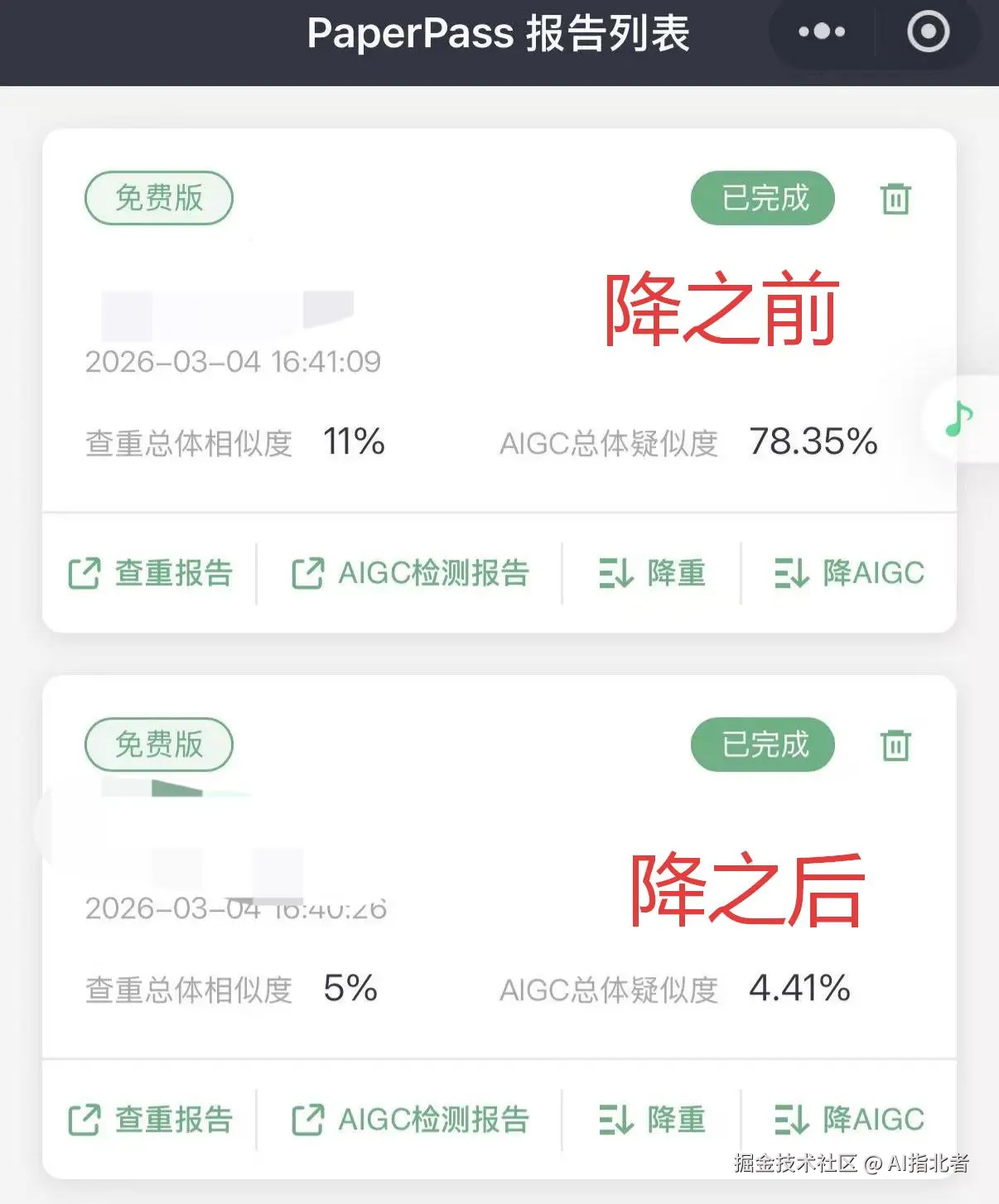
Task: Click the AIGC检测报告 icon on the first card
Action: click(x=307, y=573)
